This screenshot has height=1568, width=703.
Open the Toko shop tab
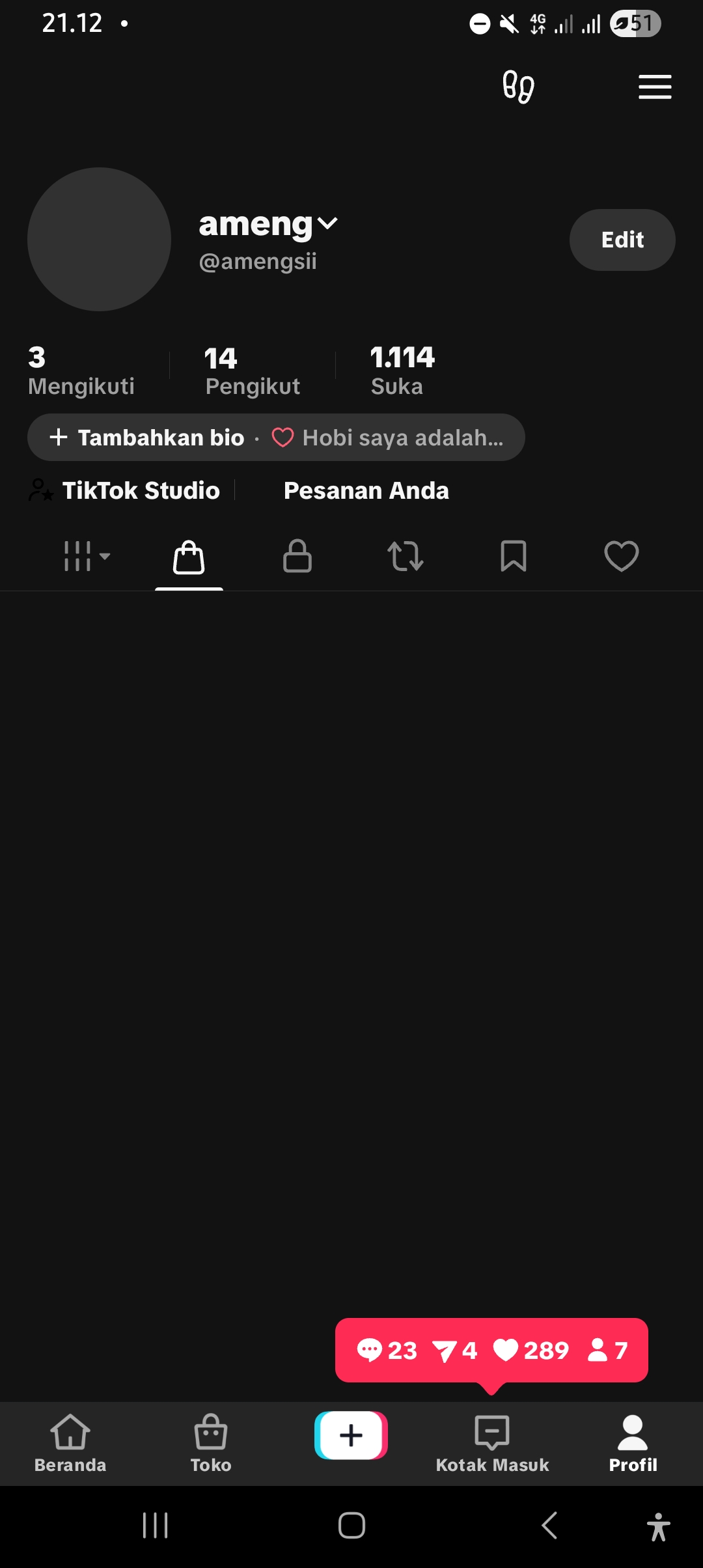point(211,1443)
